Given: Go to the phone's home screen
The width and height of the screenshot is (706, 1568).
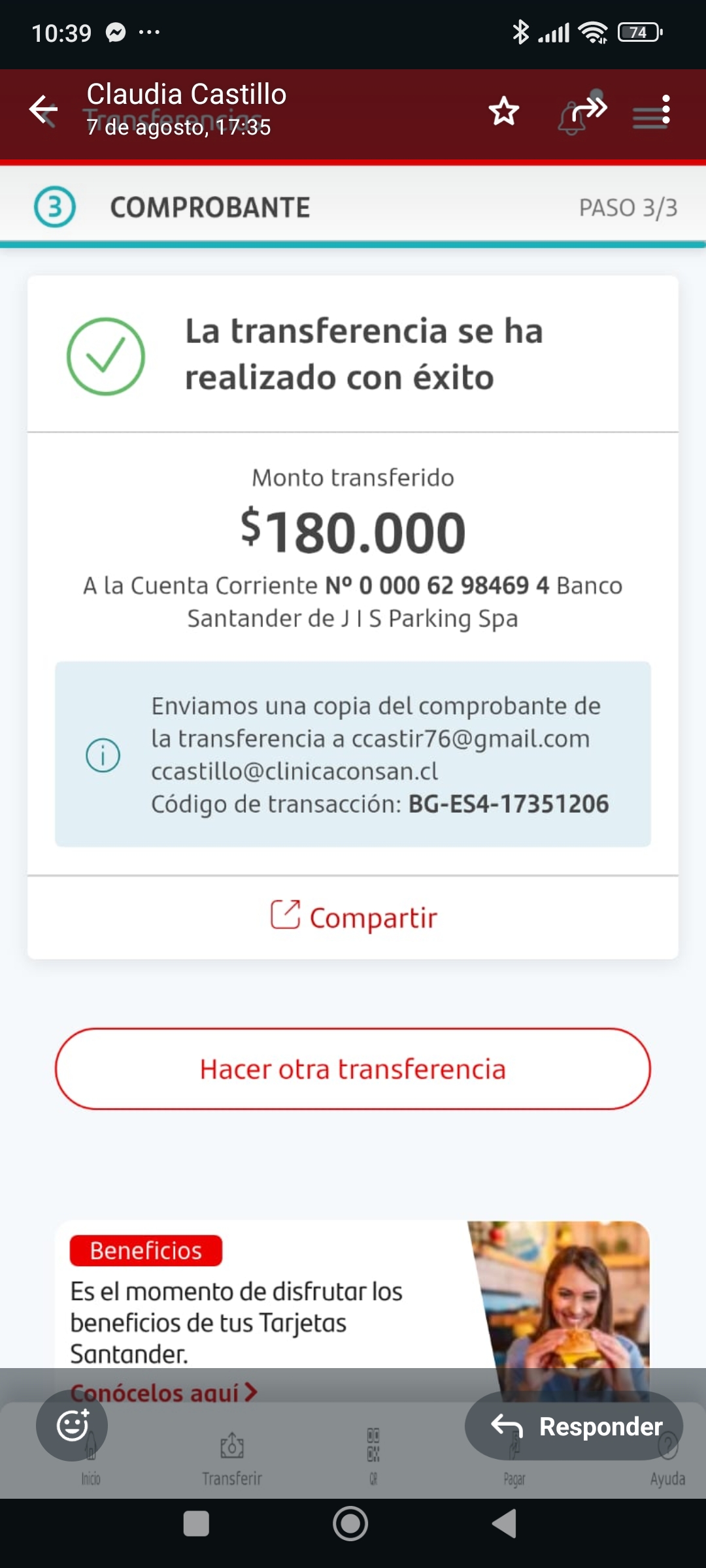Looking at the screenshot, I should (350, 1524).
